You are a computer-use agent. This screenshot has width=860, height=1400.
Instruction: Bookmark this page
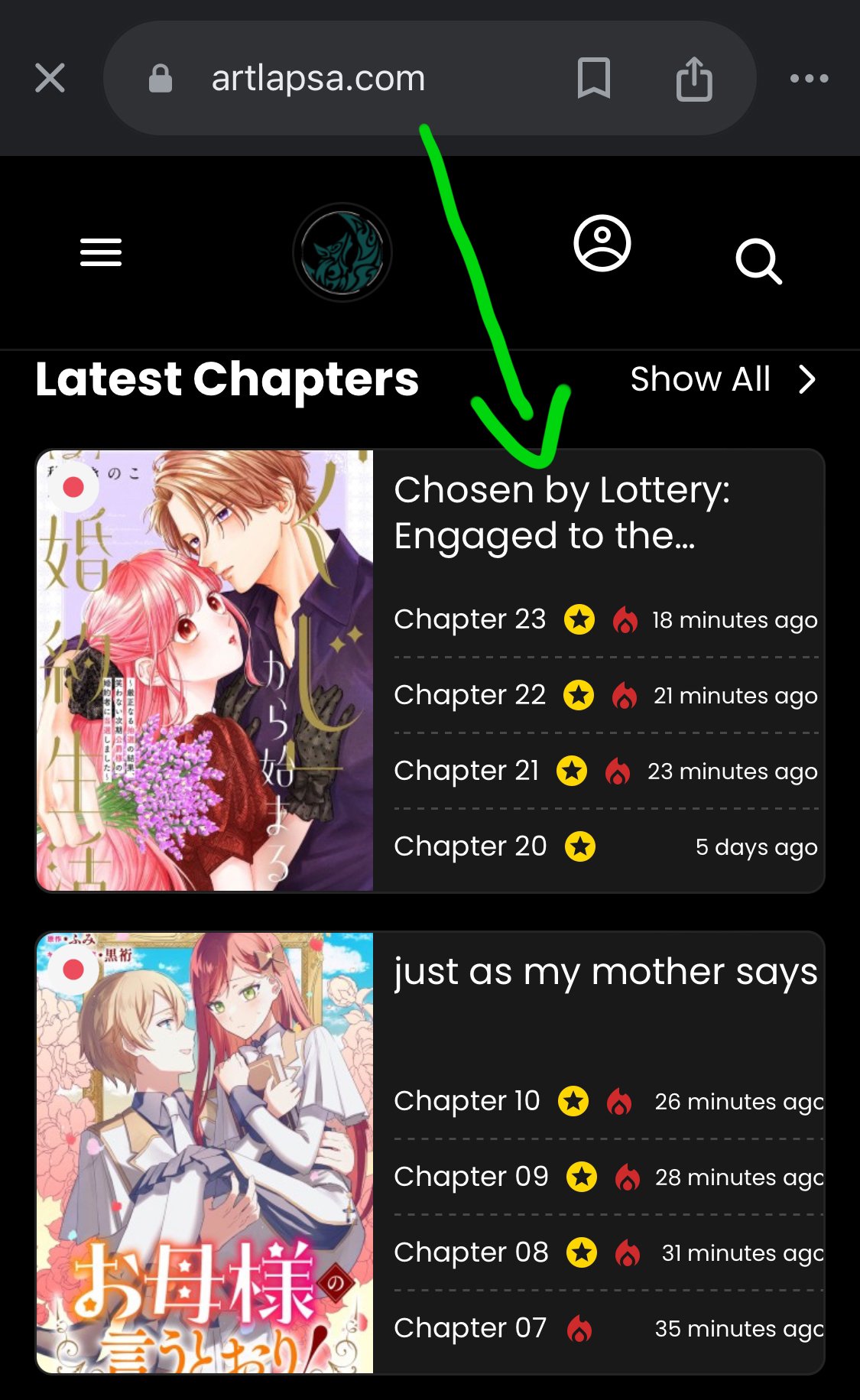coord(593,78)
